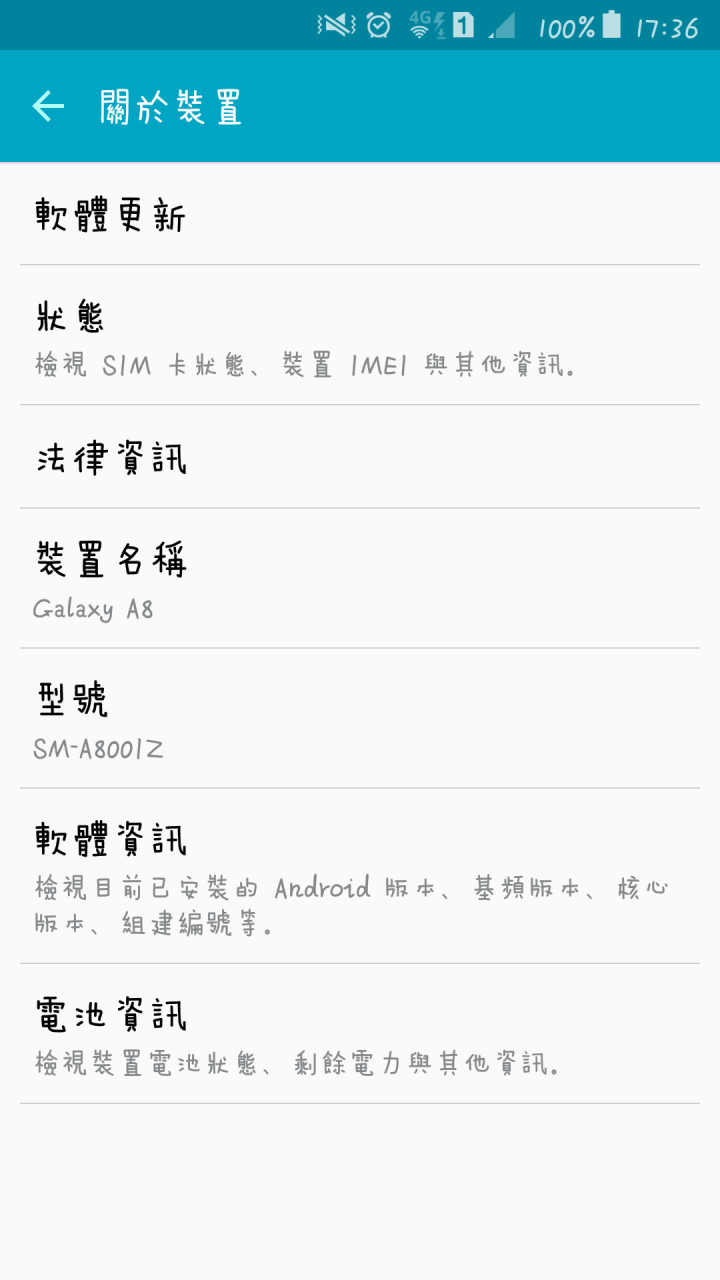View 法律資訊
720x1280 pixels.
(360, 457)
